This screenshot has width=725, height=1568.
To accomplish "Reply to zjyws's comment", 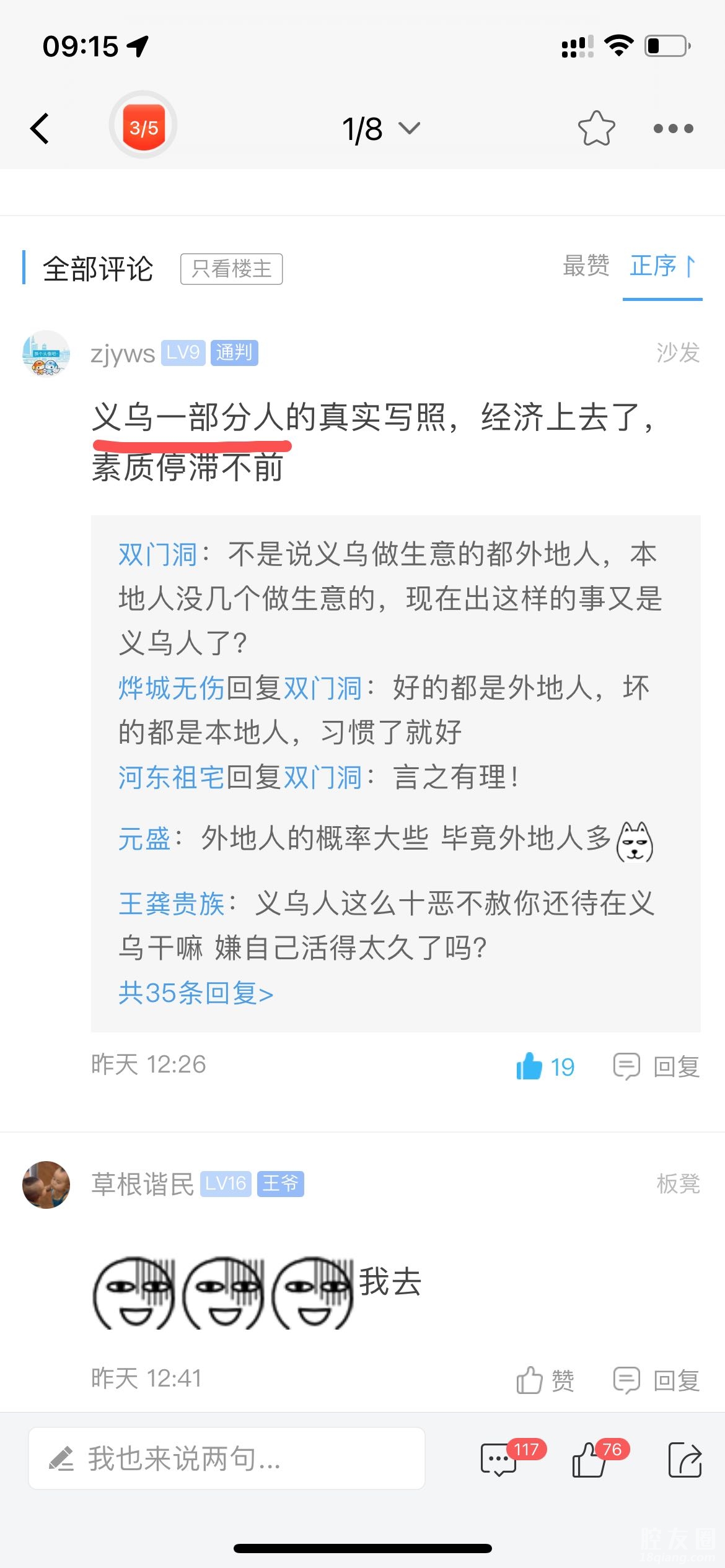I will pos(657,1066).
